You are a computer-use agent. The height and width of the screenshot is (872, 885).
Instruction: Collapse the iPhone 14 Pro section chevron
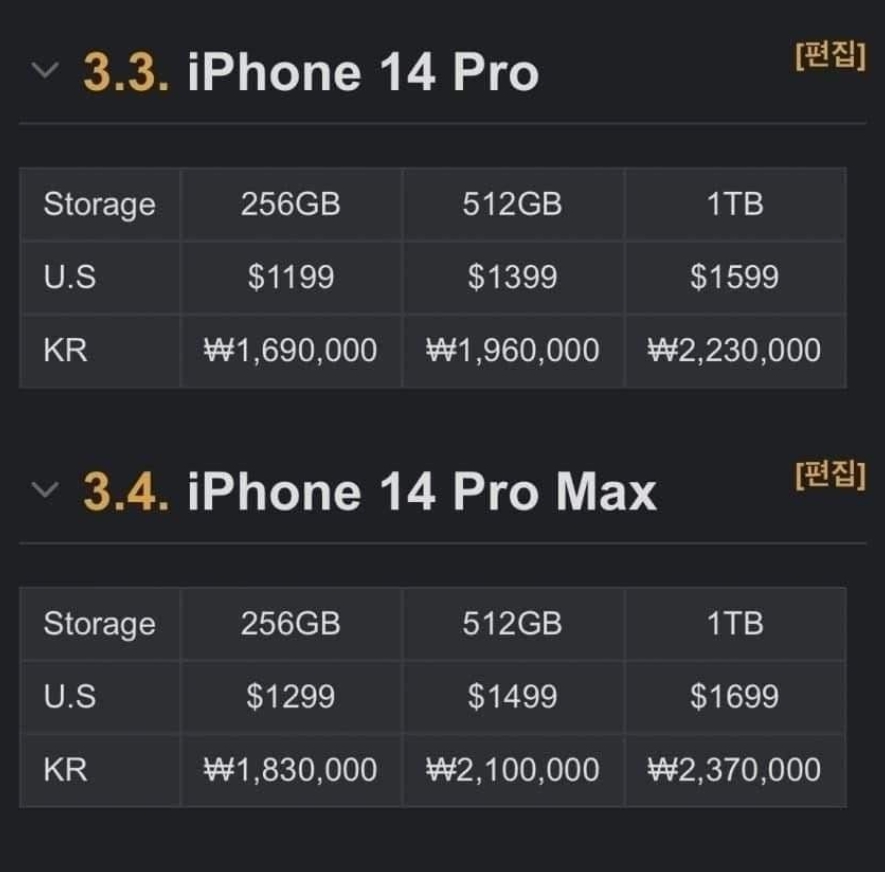point(45,71)
